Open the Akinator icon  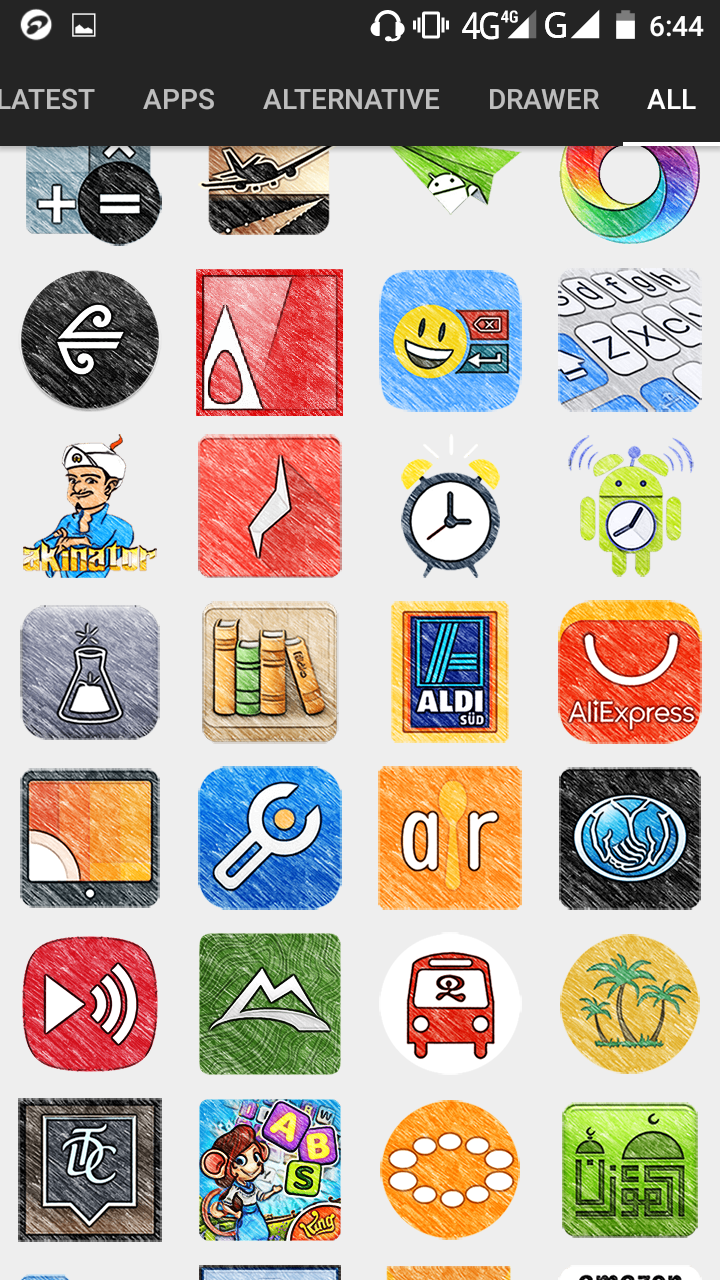[x=90, y=506]
